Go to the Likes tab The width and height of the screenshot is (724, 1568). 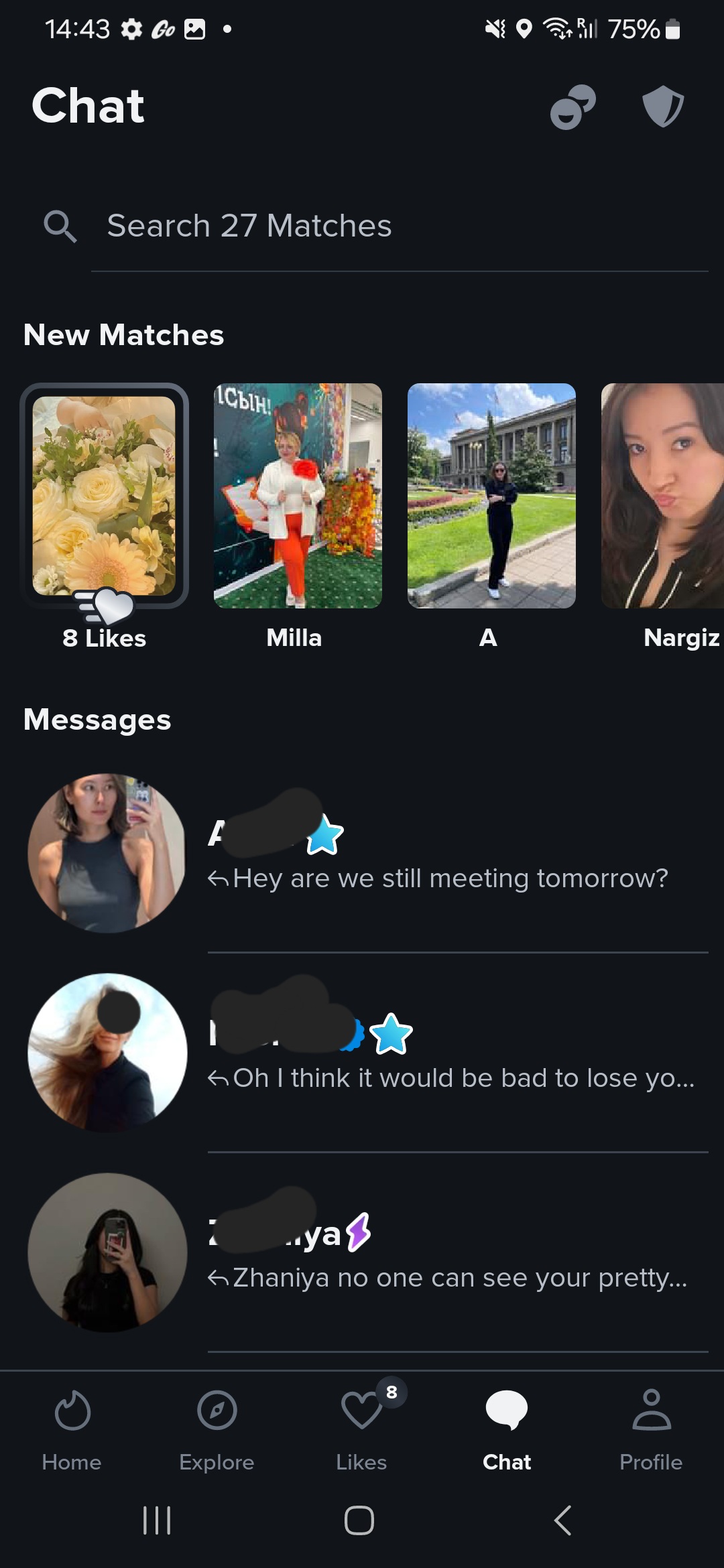click(361, 1429)
